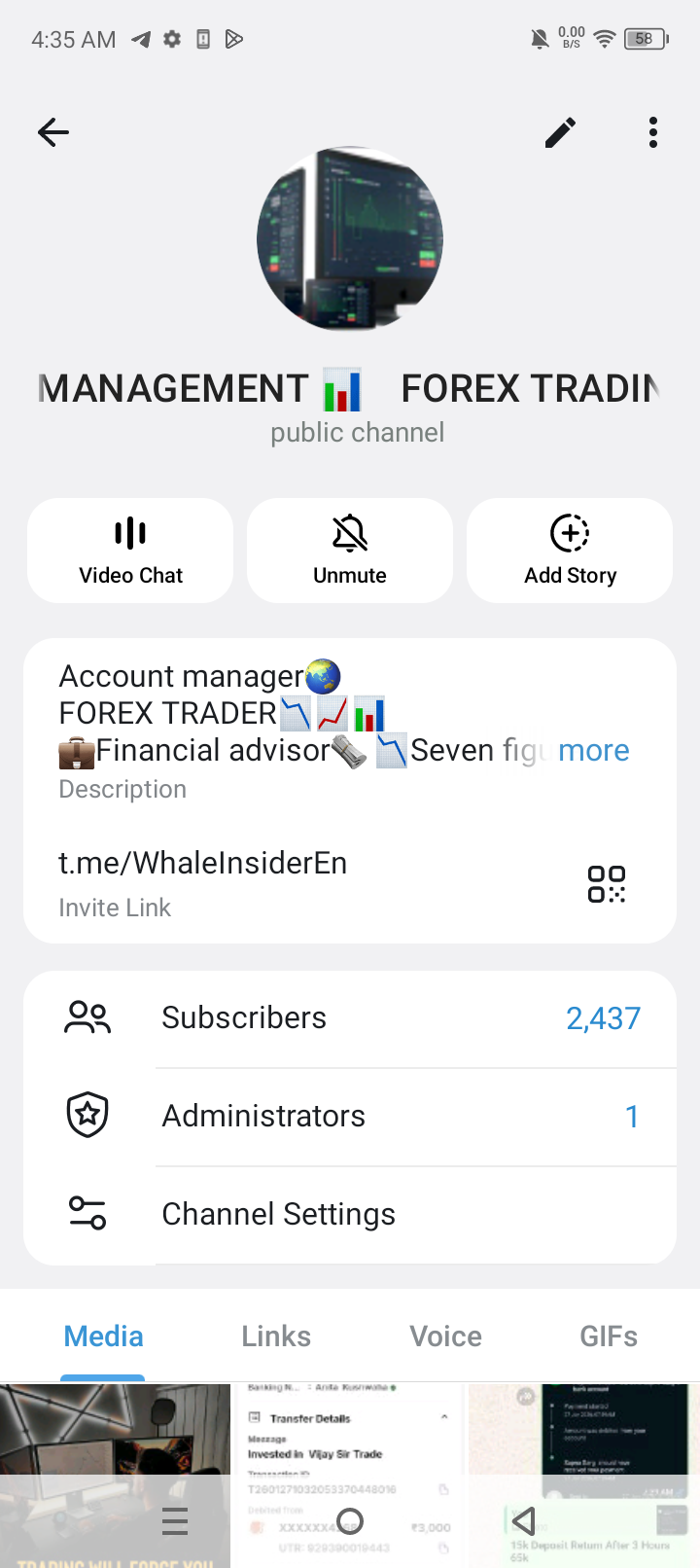The height and width of the screenshot is (1568, 700).
Task: Open the subscriber count 2,437
Action: [x=603, y=1017]
